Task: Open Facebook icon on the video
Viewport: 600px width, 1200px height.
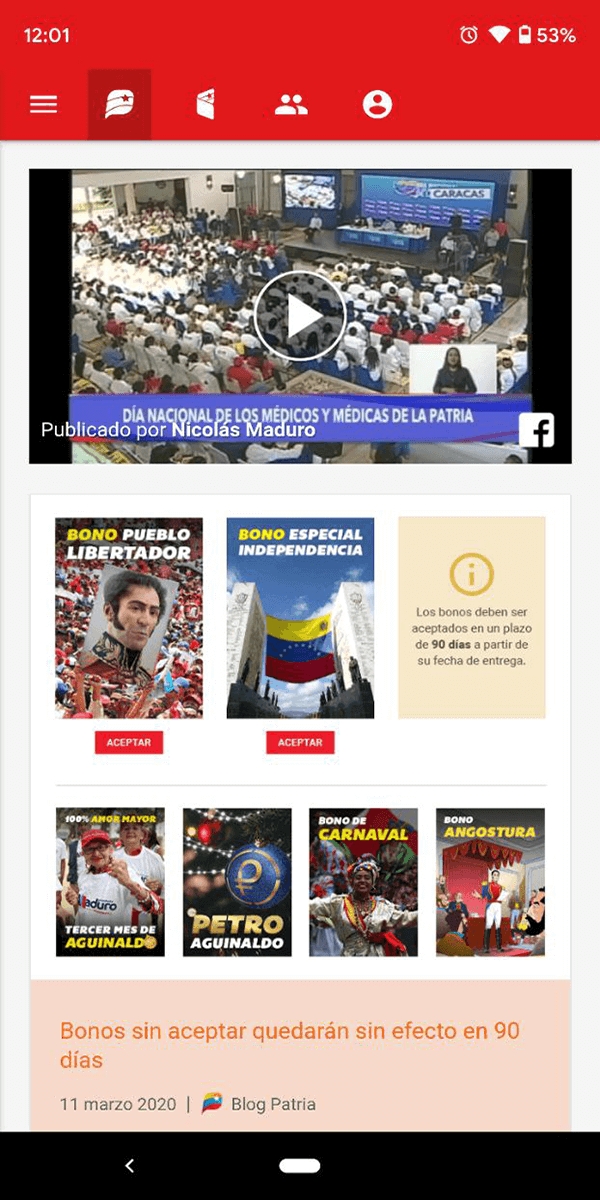Action: click(536, 430)
